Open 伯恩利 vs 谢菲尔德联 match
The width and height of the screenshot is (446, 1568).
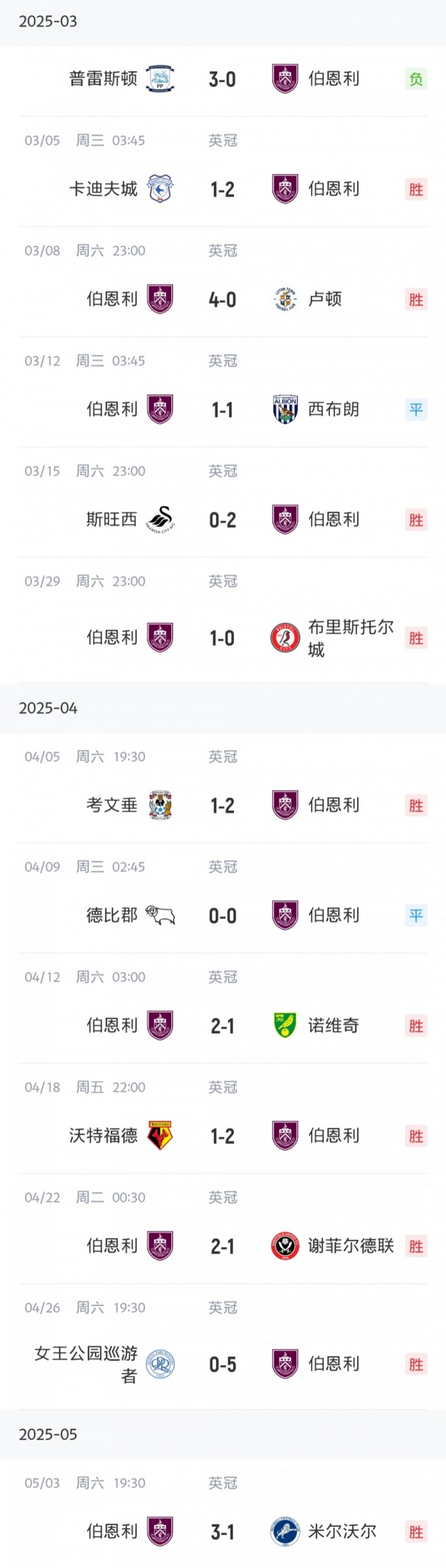click(x=222, y=1246)
